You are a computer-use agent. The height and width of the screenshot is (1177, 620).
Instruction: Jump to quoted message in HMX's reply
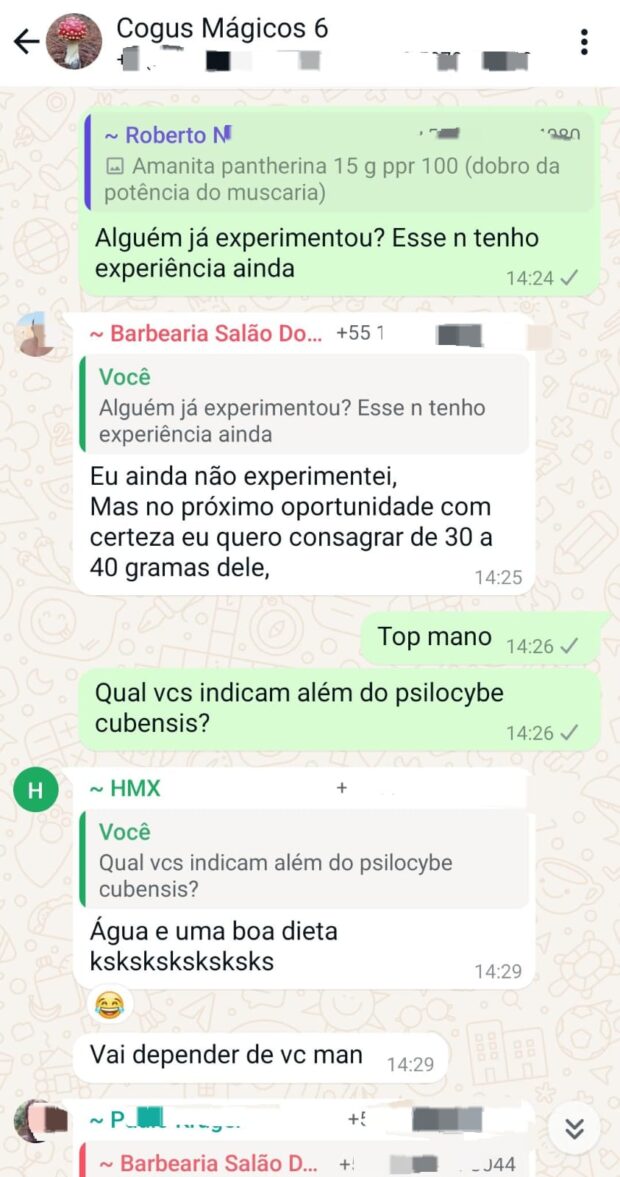point(304,861)
